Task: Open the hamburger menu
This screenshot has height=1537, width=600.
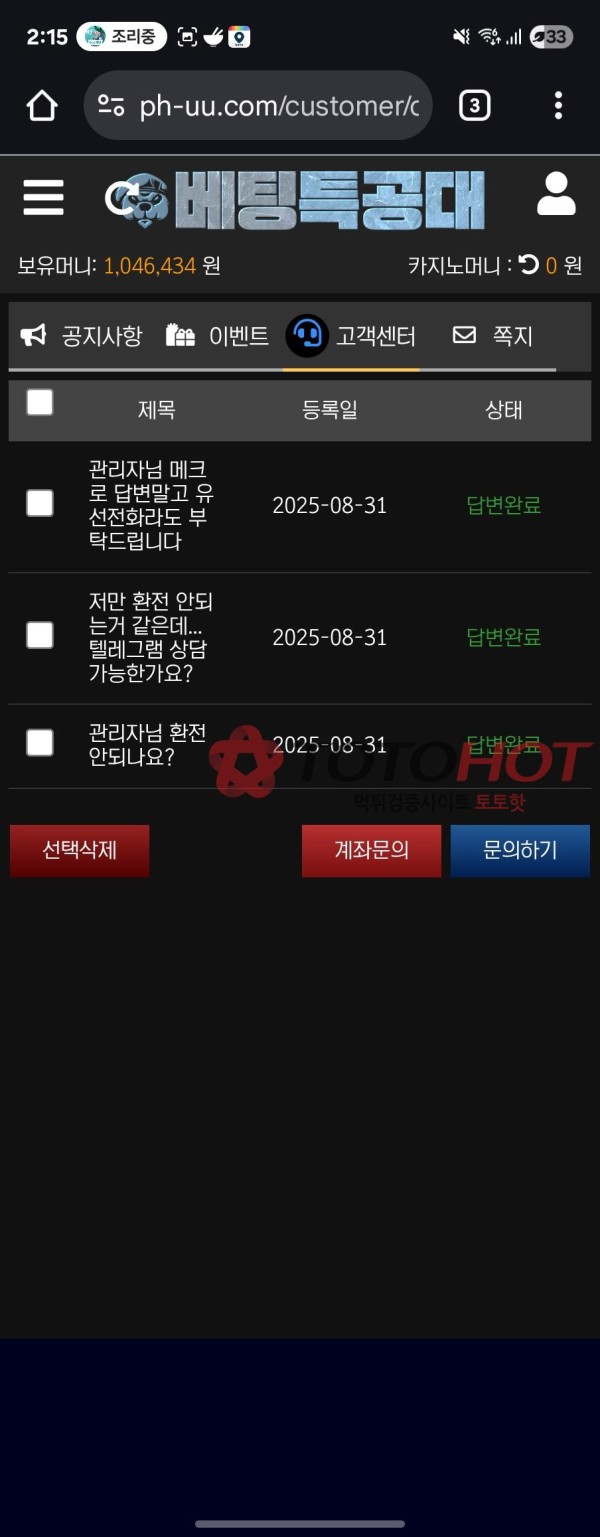Action: (43, 197)
